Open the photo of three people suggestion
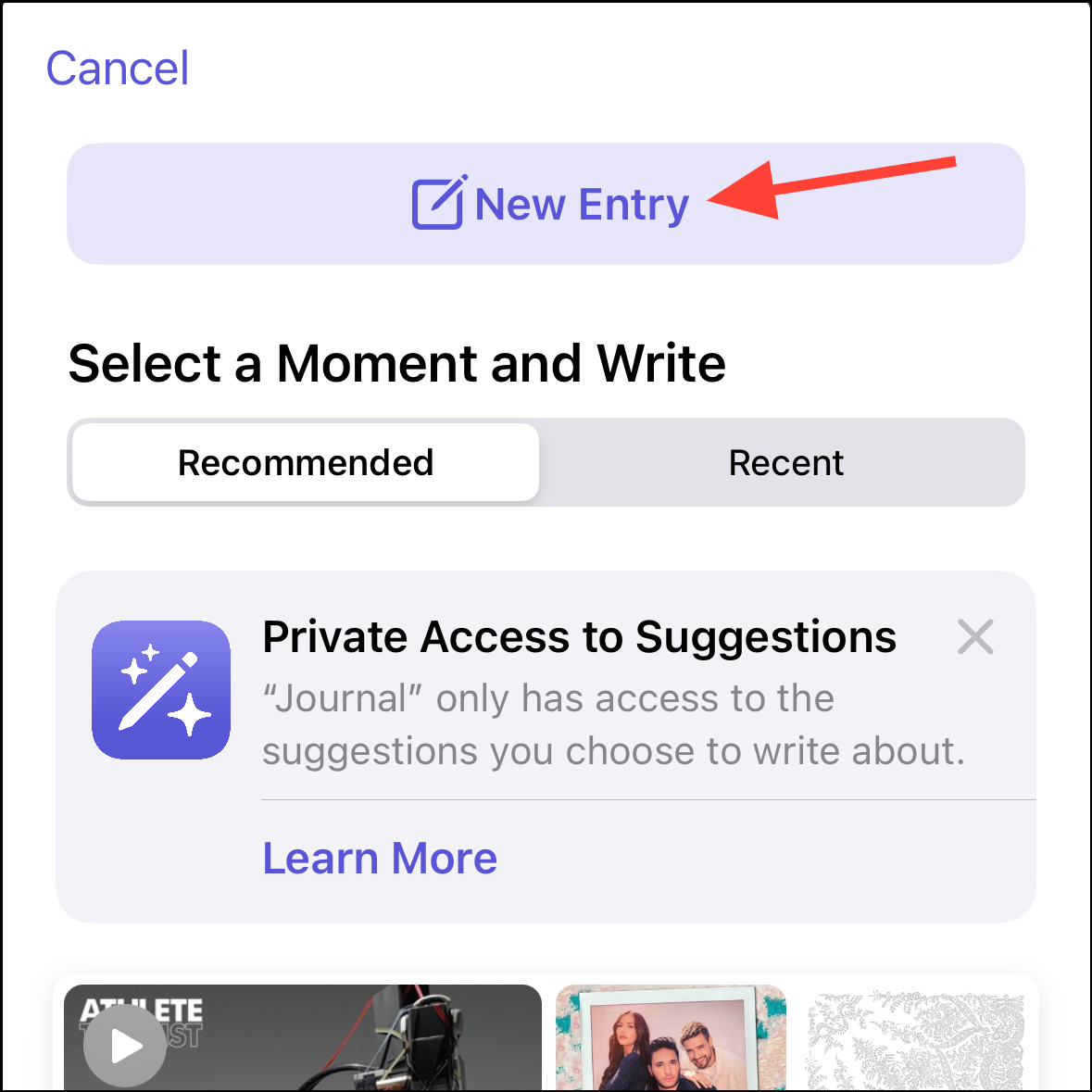The image size is (1092, 1092). tap(671, 1037)
